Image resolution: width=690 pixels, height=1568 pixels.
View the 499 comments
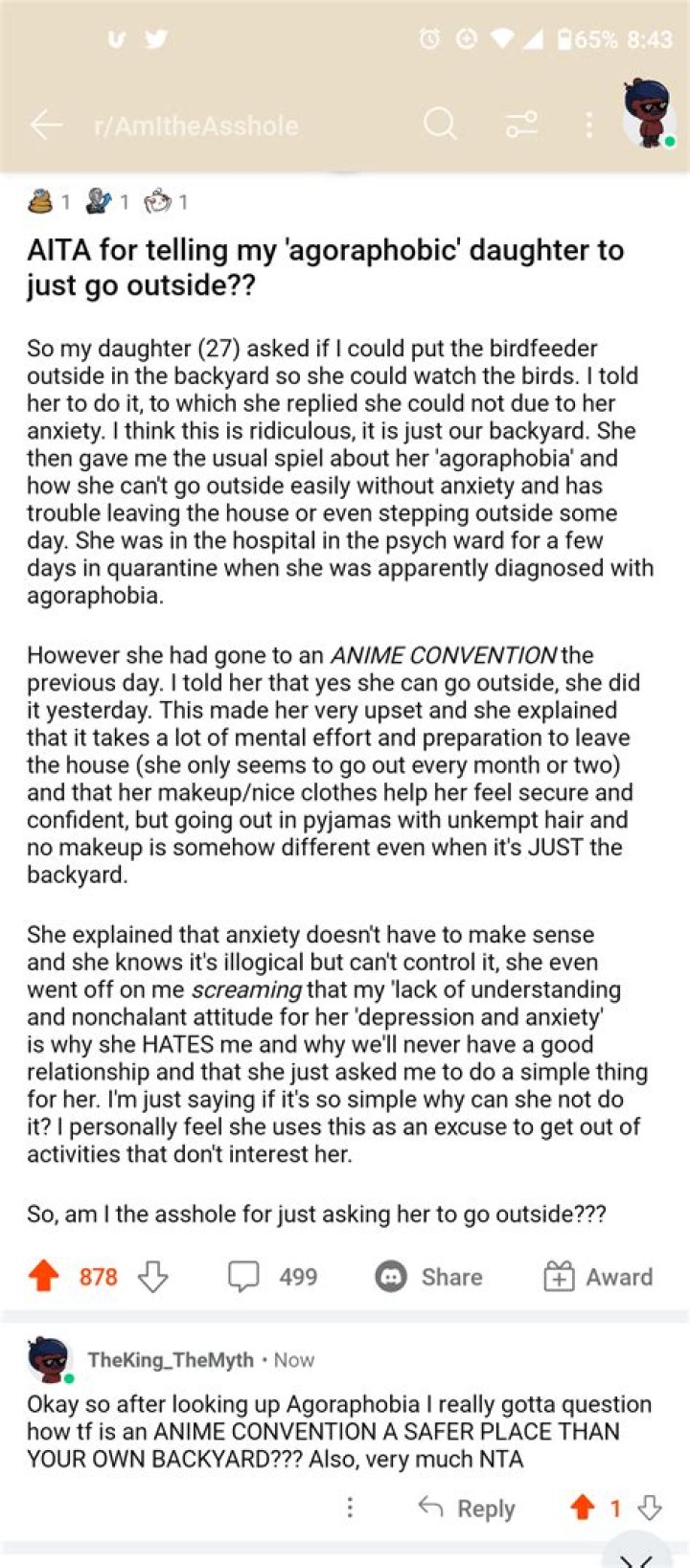(x=273, y=1276)
